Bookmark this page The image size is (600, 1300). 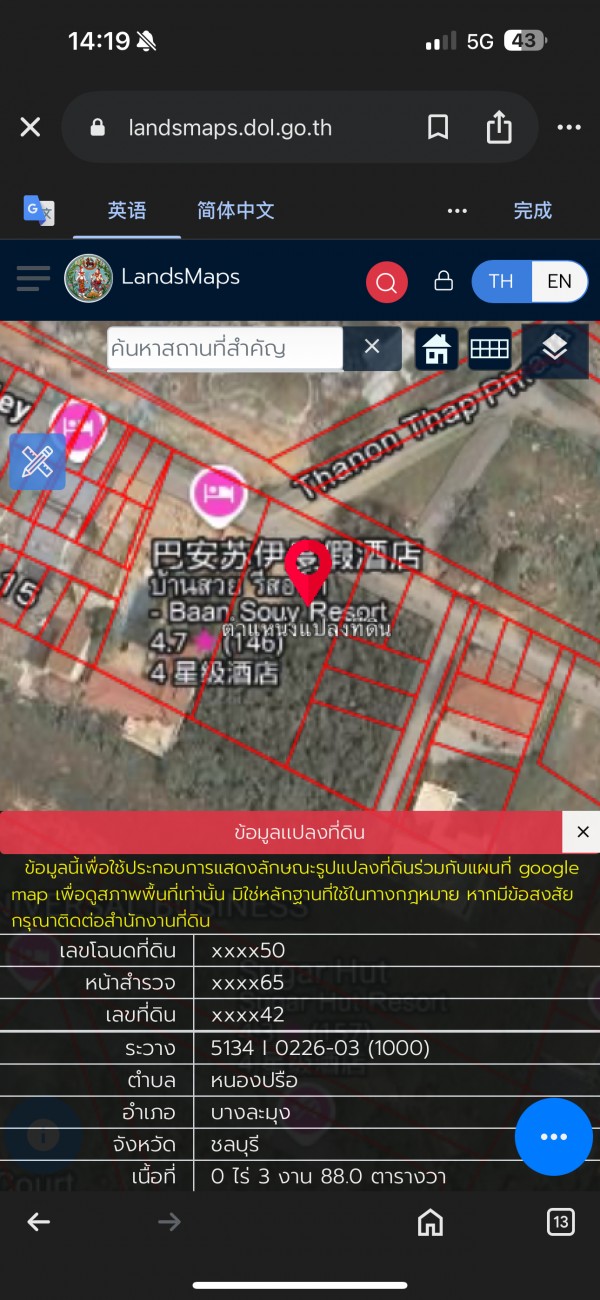click(438, 127)
